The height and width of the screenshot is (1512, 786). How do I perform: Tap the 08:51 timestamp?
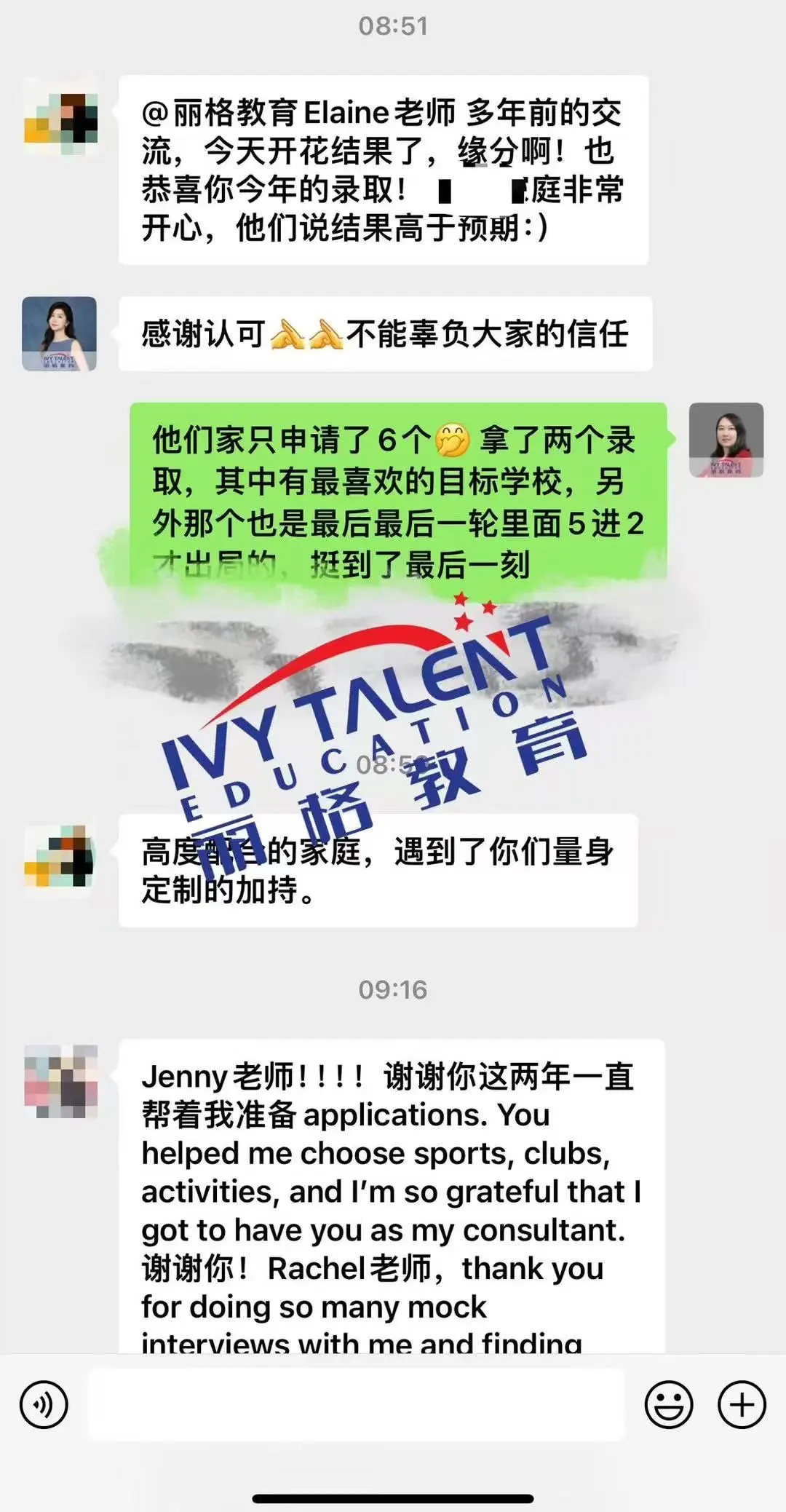point(393,24)
